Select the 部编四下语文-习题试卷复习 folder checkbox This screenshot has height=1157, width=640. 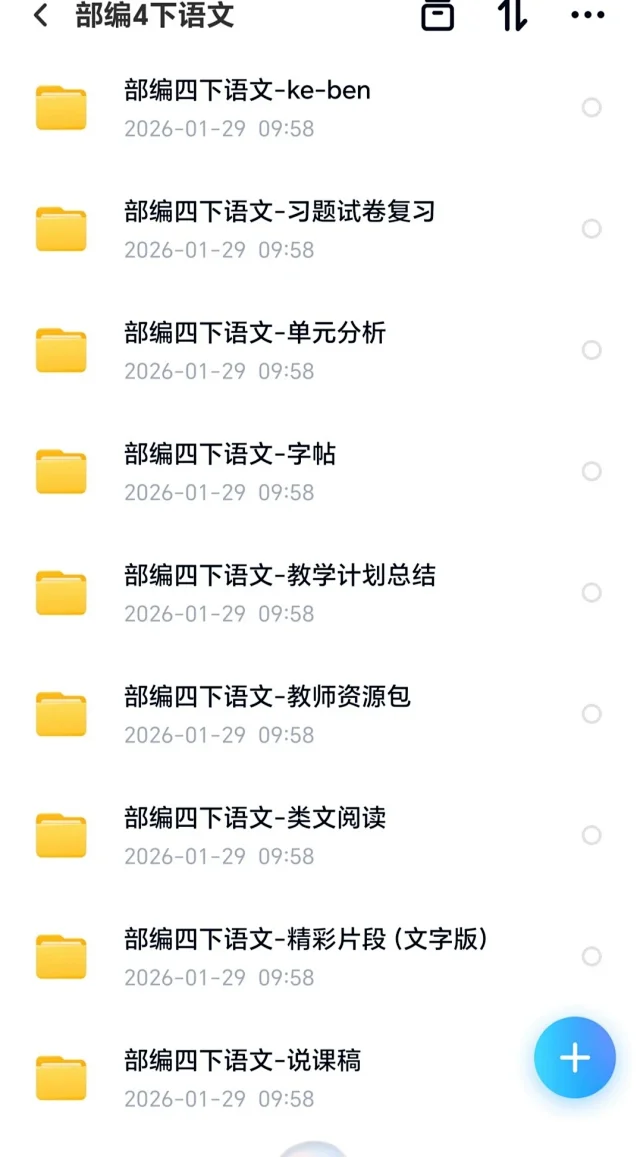592,229
